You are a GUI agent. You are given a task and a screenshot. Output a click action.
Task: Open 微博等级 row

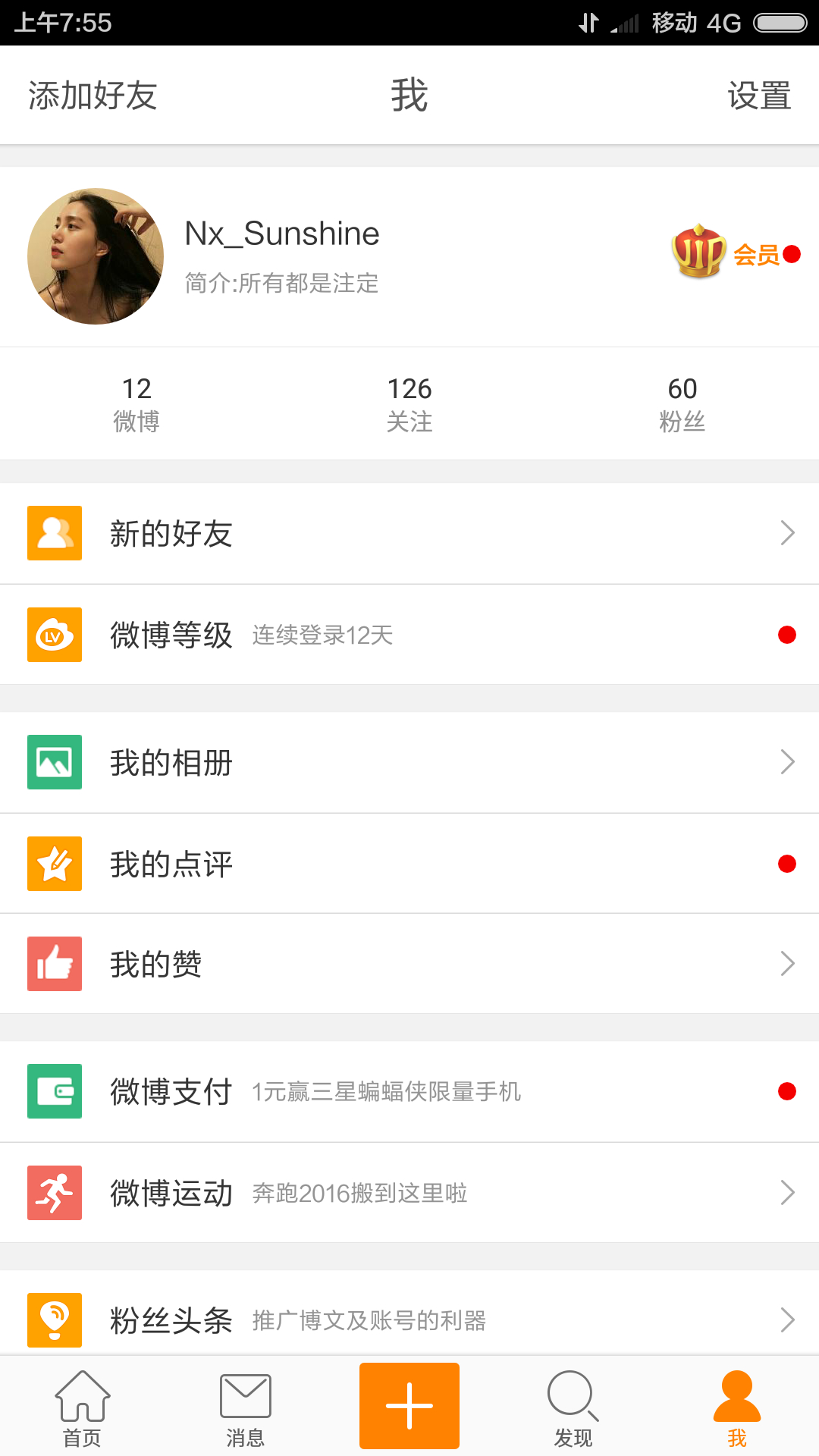pyautogui.click(x=409, y=635)
